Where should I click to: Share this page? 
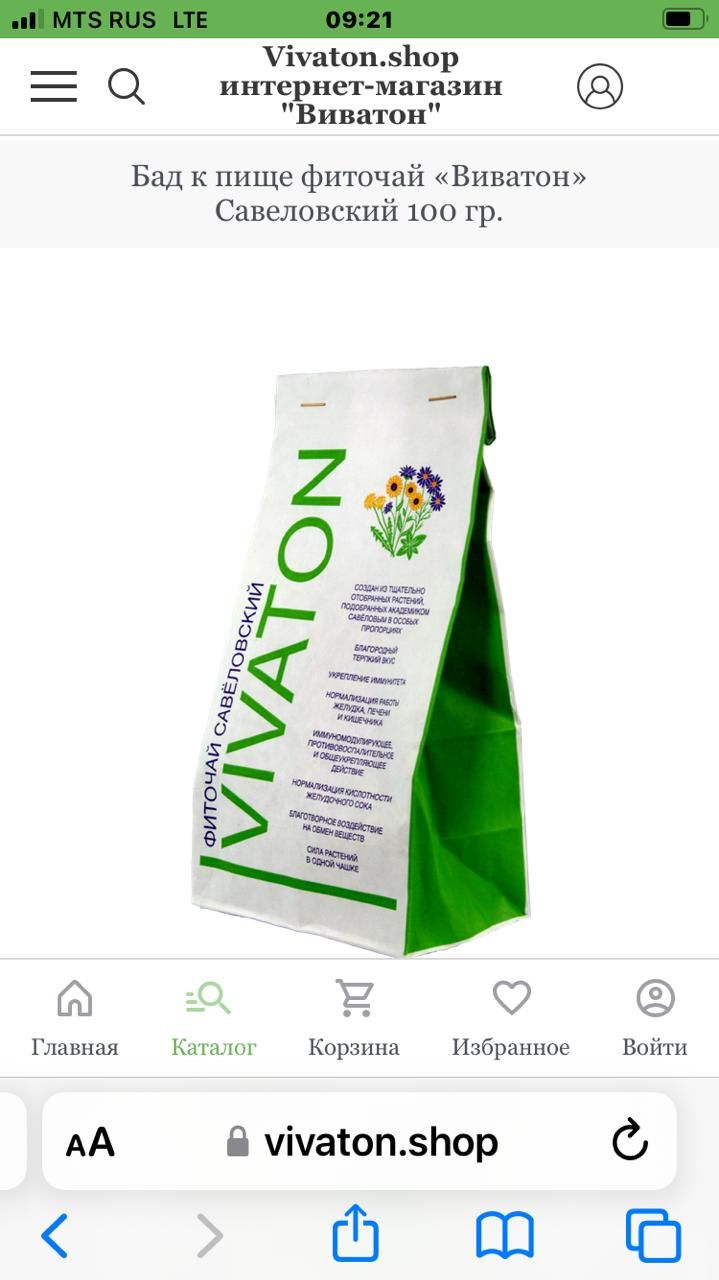point(356,1234)
